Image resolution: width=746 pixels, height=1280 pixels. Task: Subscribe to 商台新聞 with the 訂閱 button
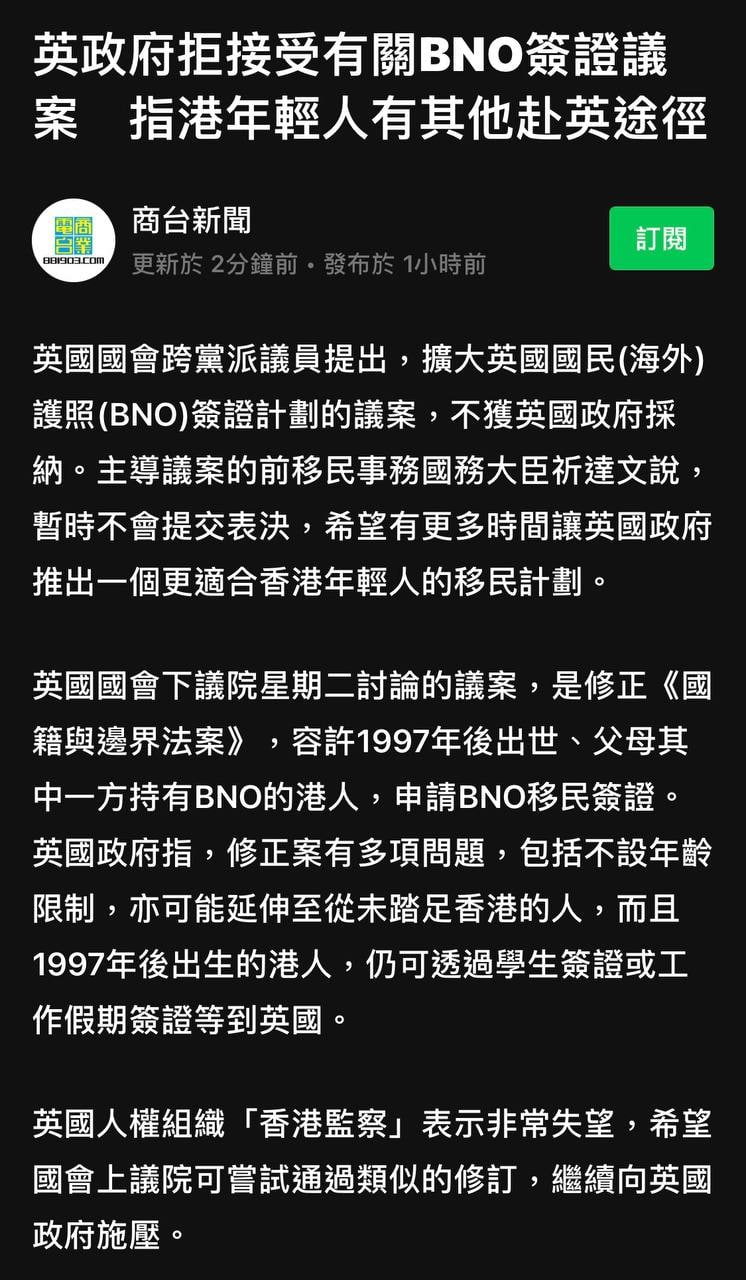click(x=661, y=238)
